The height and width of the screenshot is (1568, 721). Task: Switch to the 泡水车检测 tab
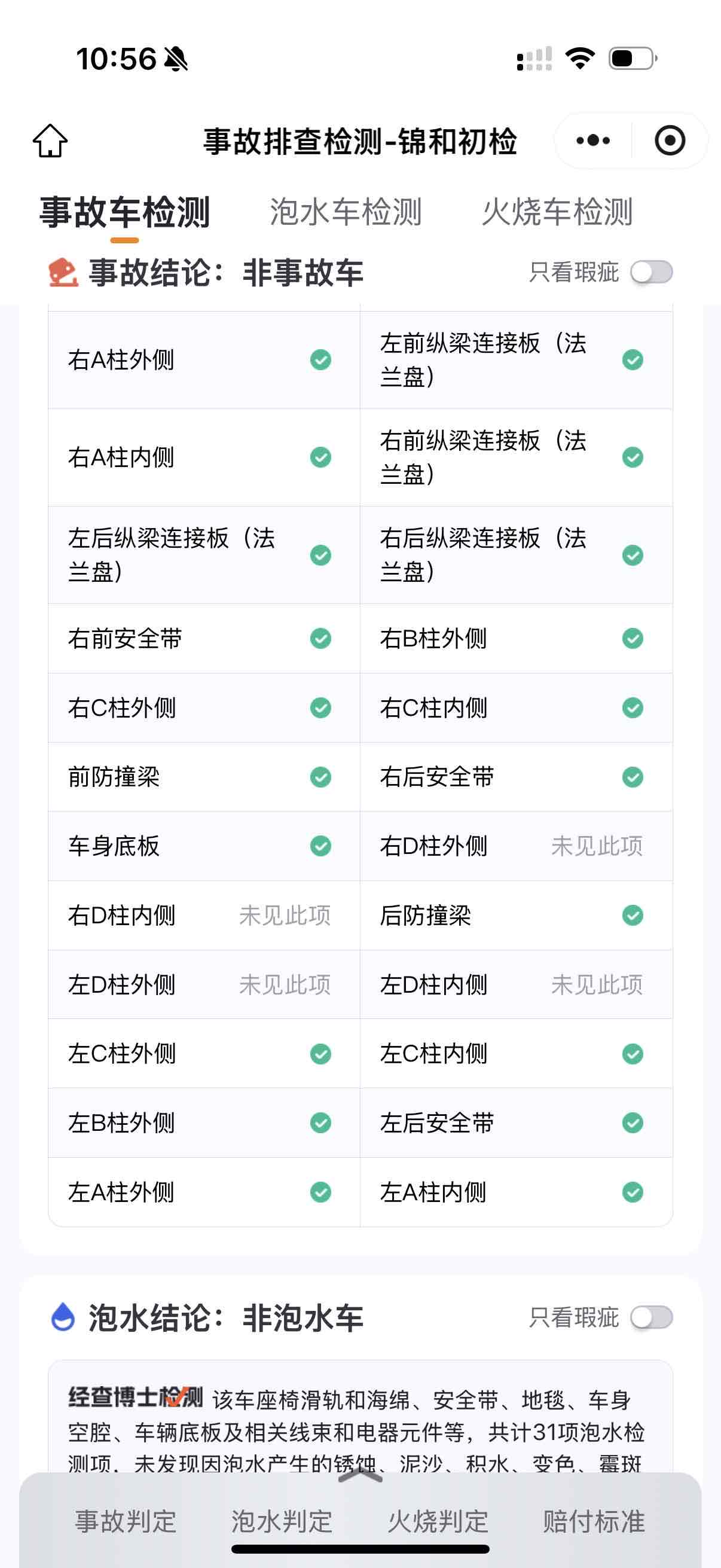[346, 212]
